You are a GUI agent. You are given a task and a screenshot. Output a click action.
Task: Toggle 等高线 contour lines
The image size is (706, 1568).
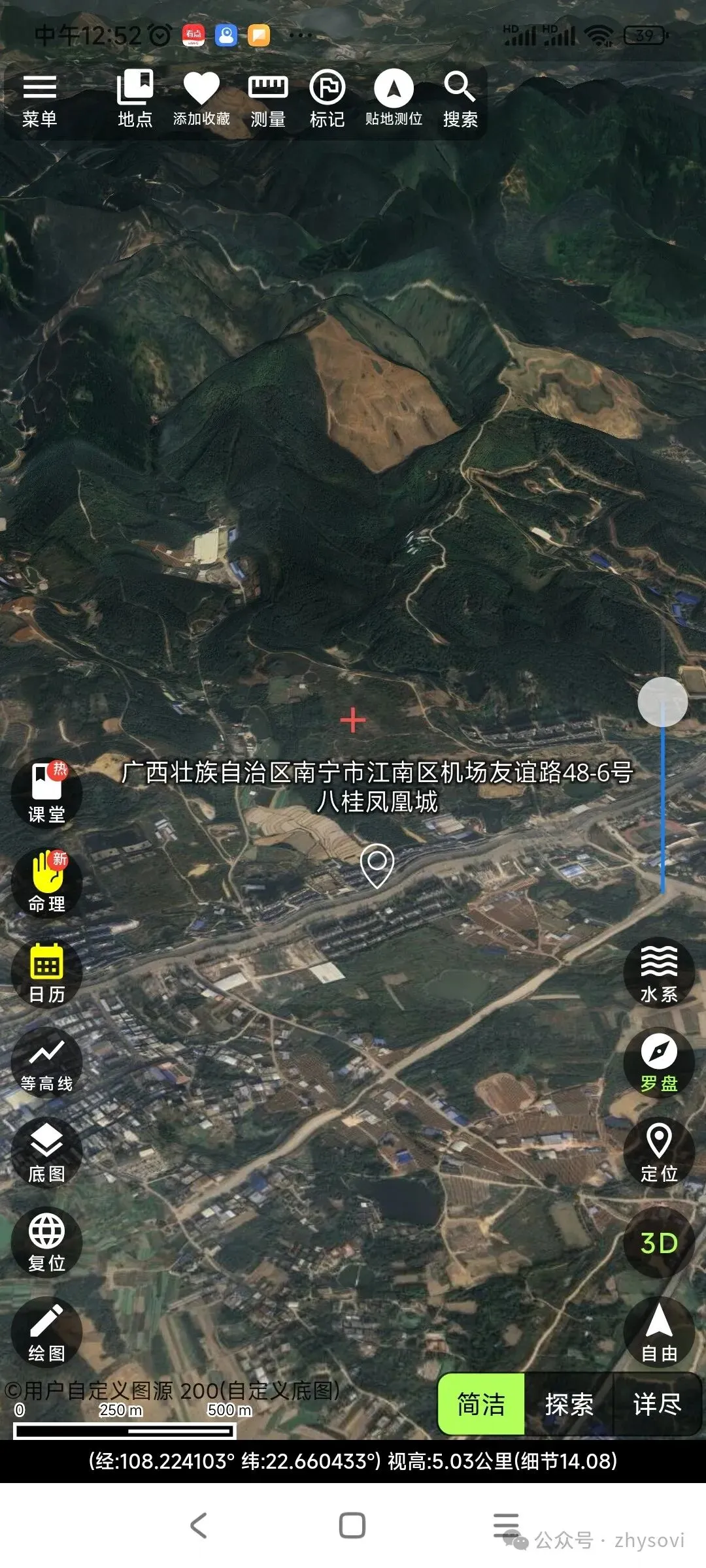46,1062
